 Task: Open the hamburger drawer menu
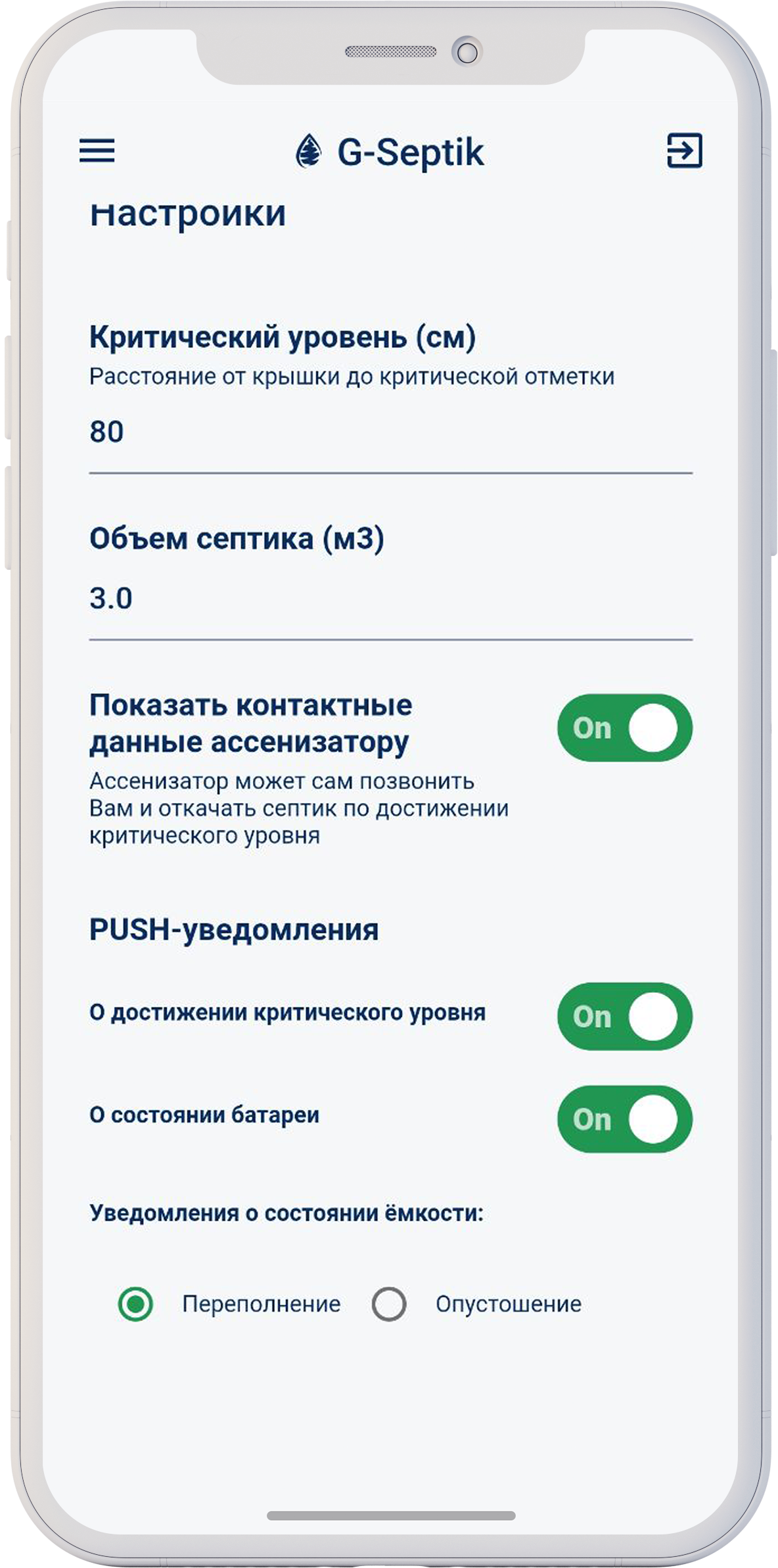[97, 150]
